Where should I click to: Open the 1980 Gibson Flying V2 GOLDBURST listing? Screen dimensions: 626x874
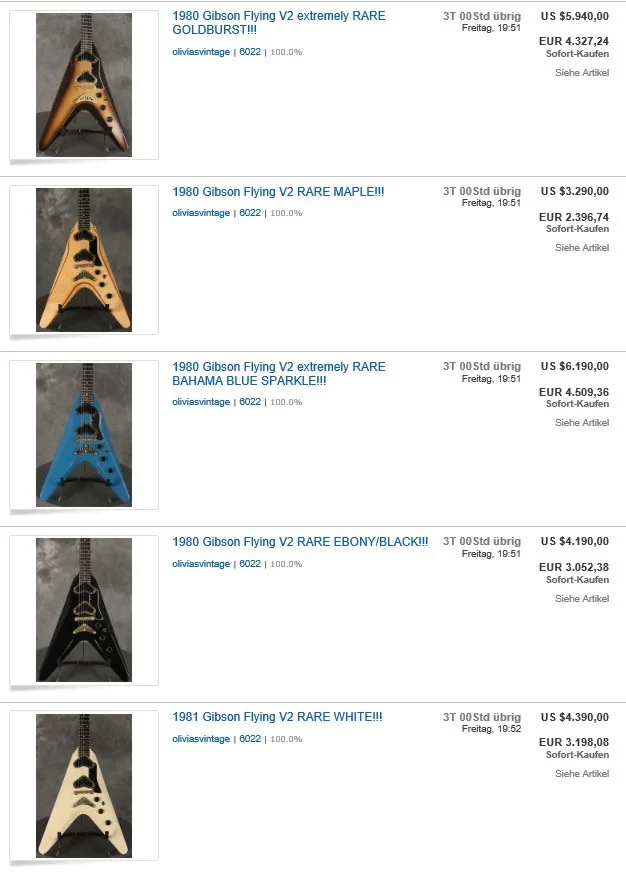click(x=278, y=17)
